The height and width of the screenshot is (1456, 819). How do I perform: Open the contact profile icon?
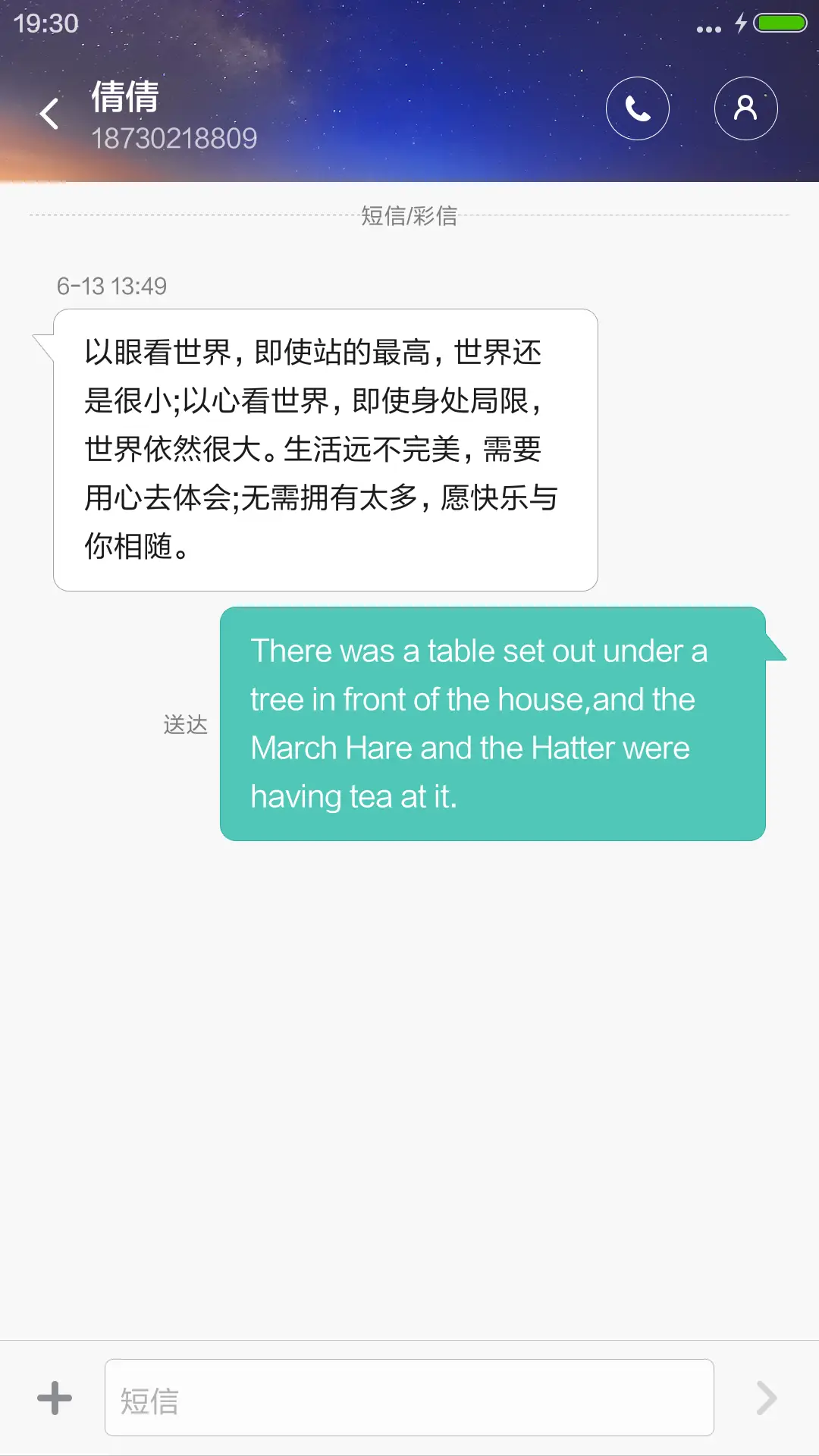745,108
